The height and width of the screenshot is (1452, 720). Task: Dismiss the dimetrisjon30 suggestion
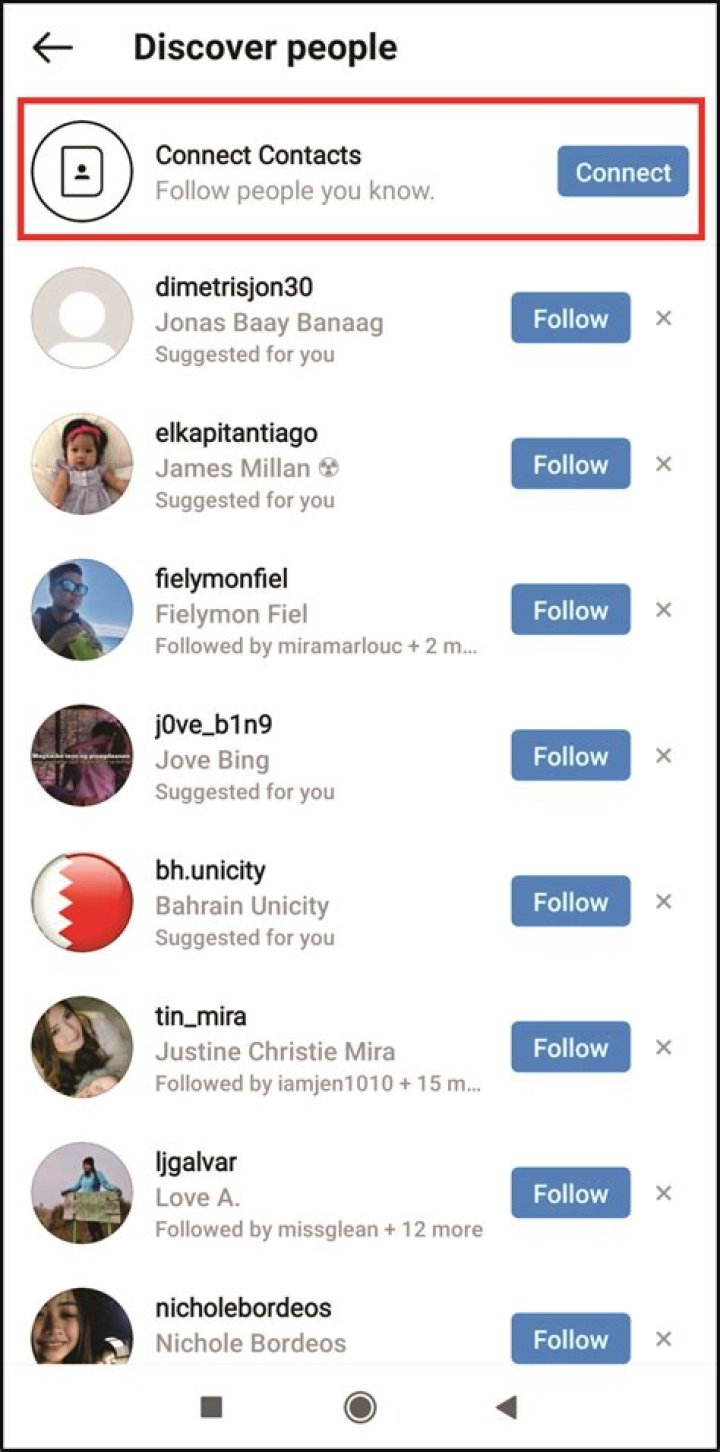[662, 318]
